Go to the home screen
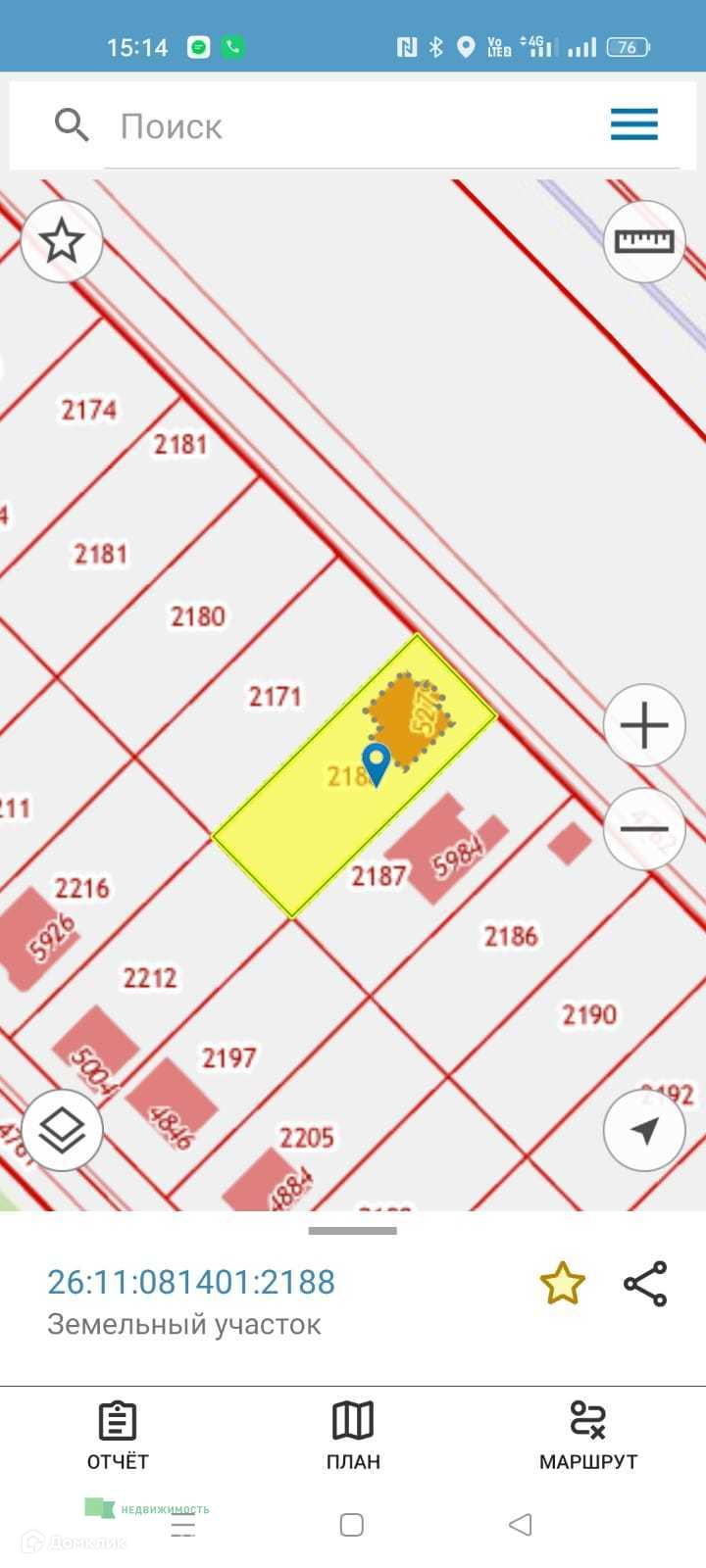The width and height of the screenshot is (706, 1568). click(x=352, y=1525)
